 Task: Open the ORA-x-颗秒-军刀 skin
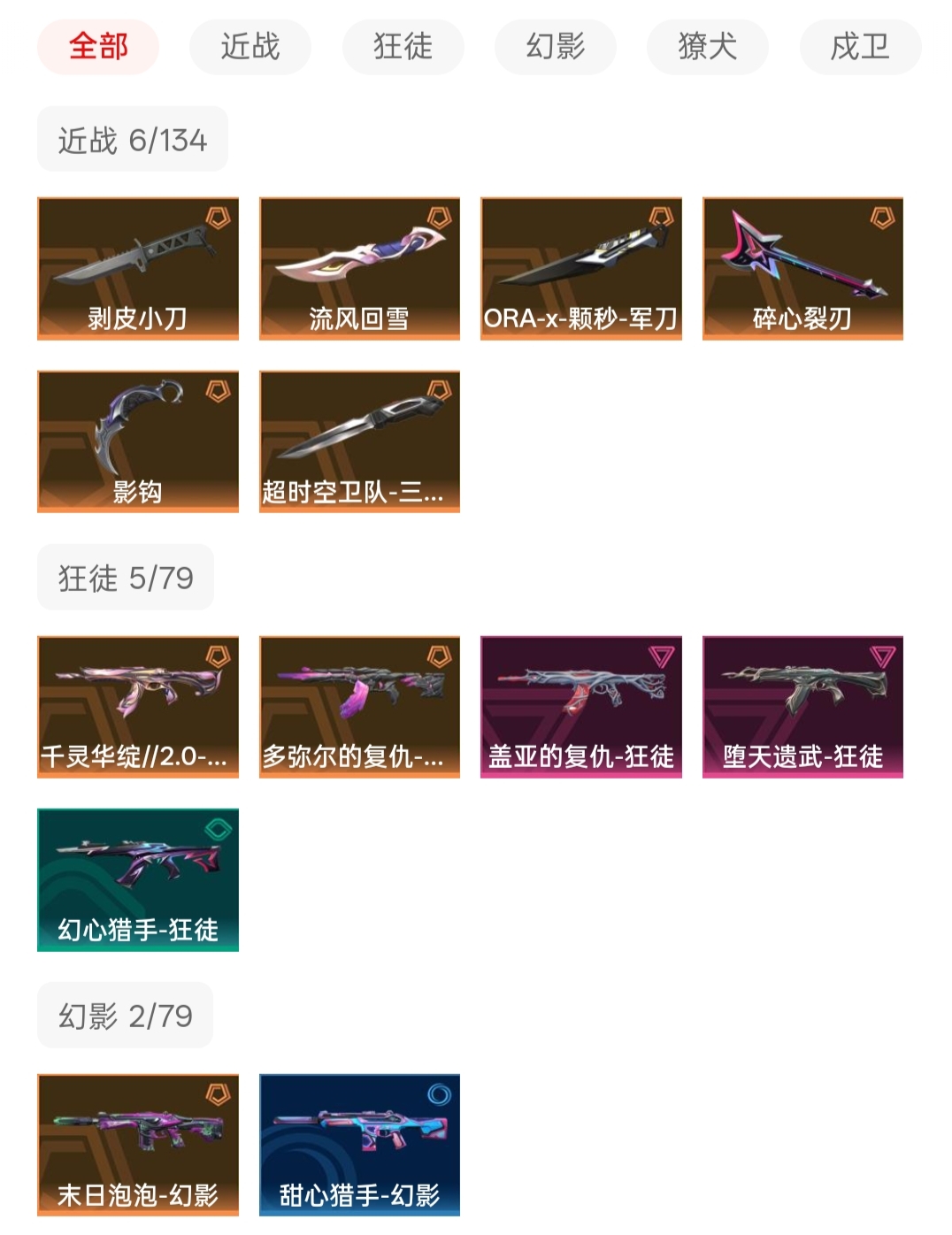581,268
